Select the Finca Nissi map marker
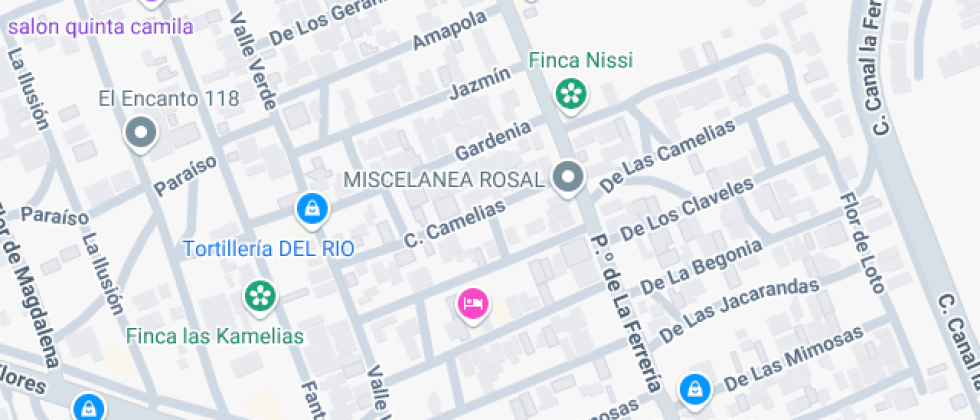Viewport: 980px width, 420px height. pos(571,95)
